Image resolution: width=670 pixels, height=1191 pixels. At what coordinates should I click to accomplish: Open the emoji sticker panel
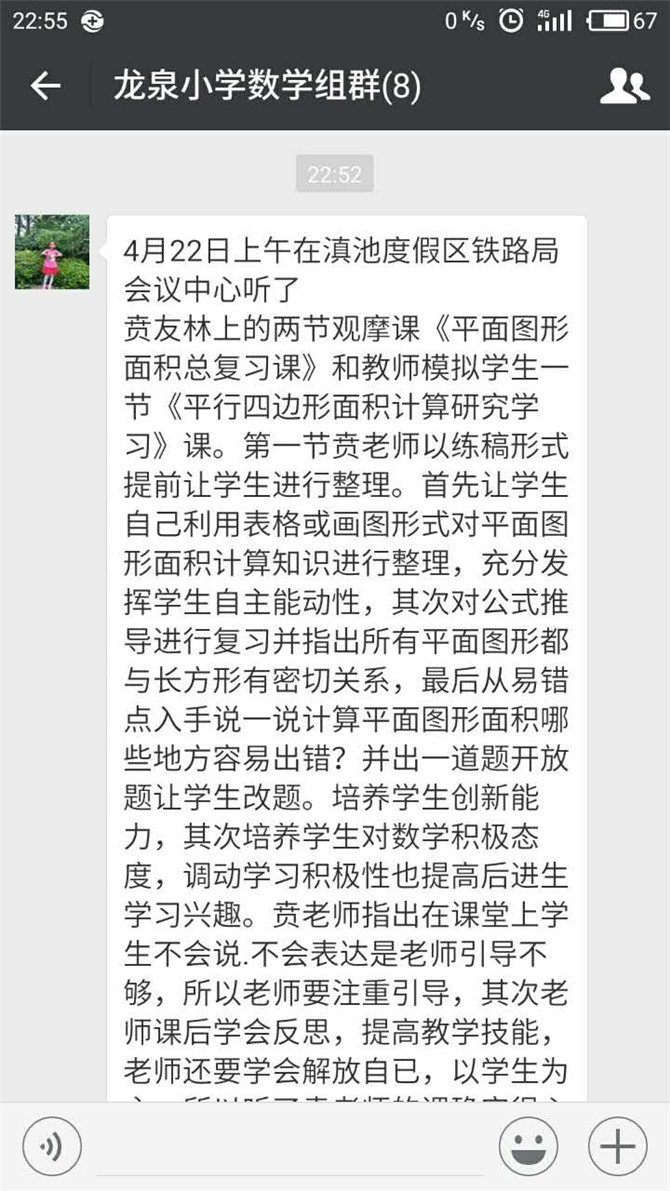529,1147
